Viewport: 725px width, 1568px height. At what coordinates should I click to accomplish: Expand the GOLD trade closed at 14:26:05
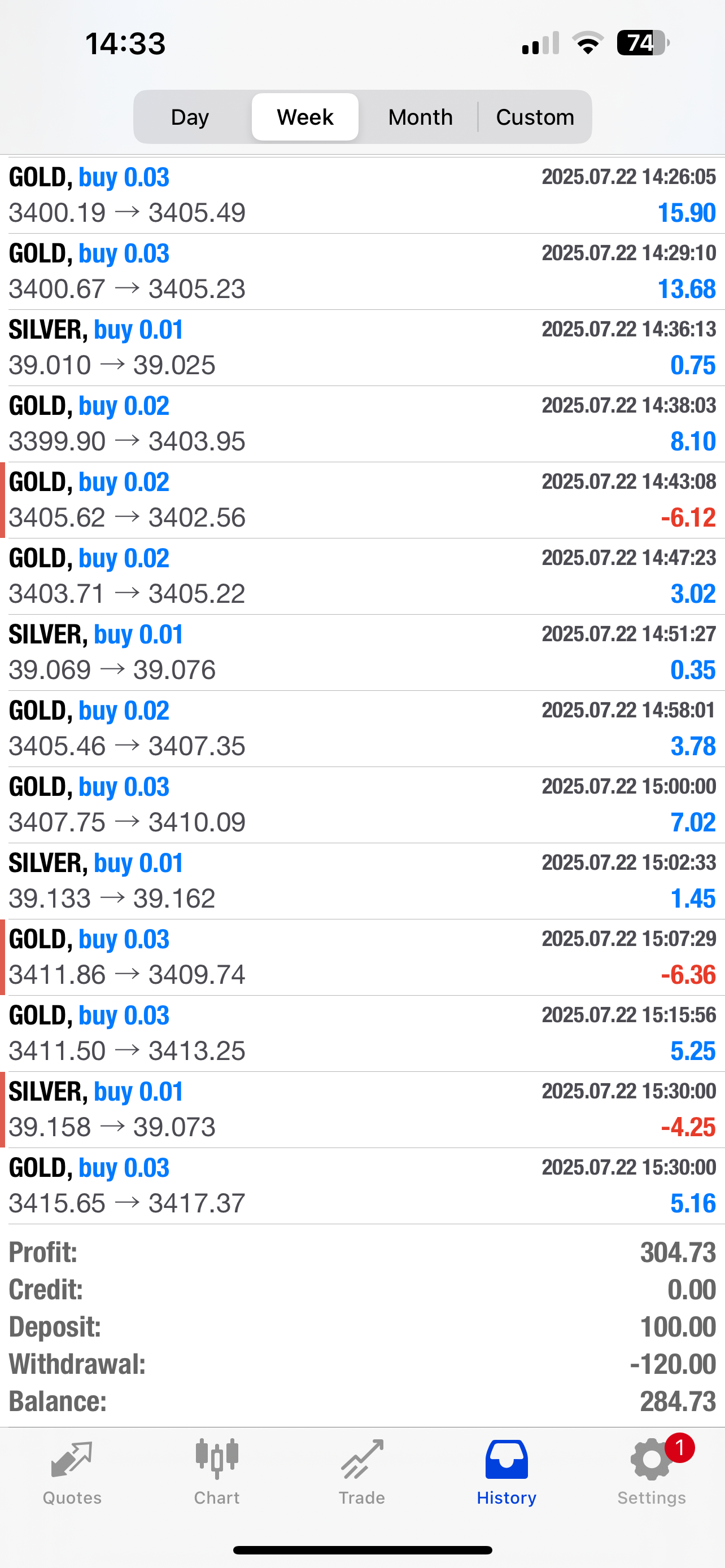[x=362, y=195]
